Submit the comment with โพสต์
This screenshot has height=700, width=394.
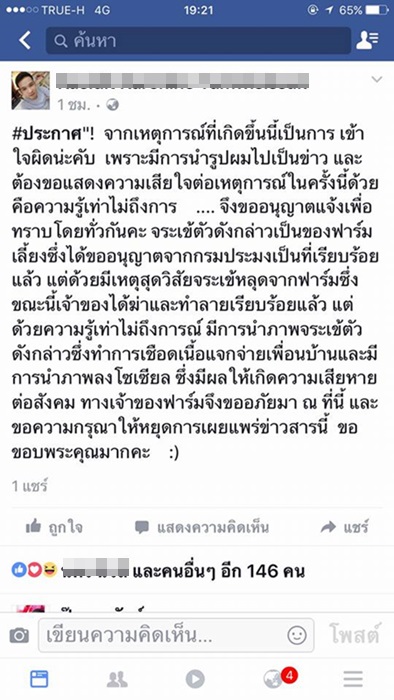pyautogui.click(x=354, y=635)
